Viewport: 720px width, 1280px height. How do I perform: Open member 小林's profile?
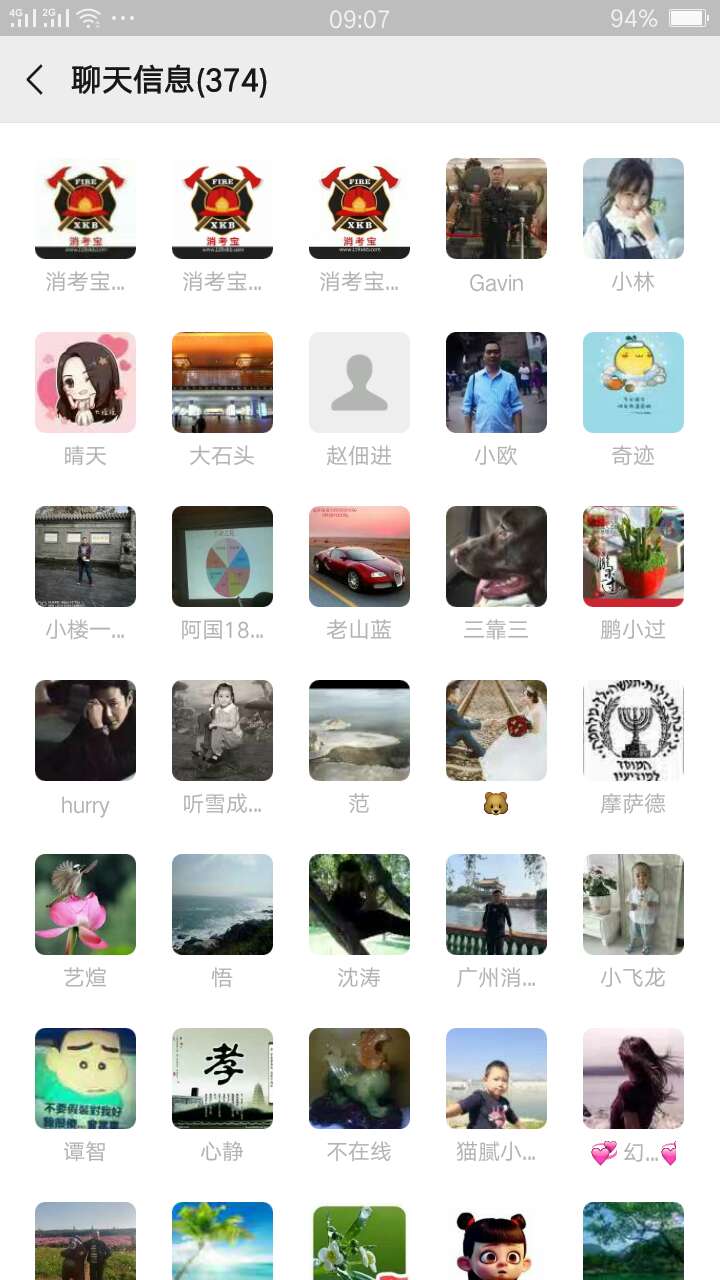pyautogui.click(x=633, y=208)
